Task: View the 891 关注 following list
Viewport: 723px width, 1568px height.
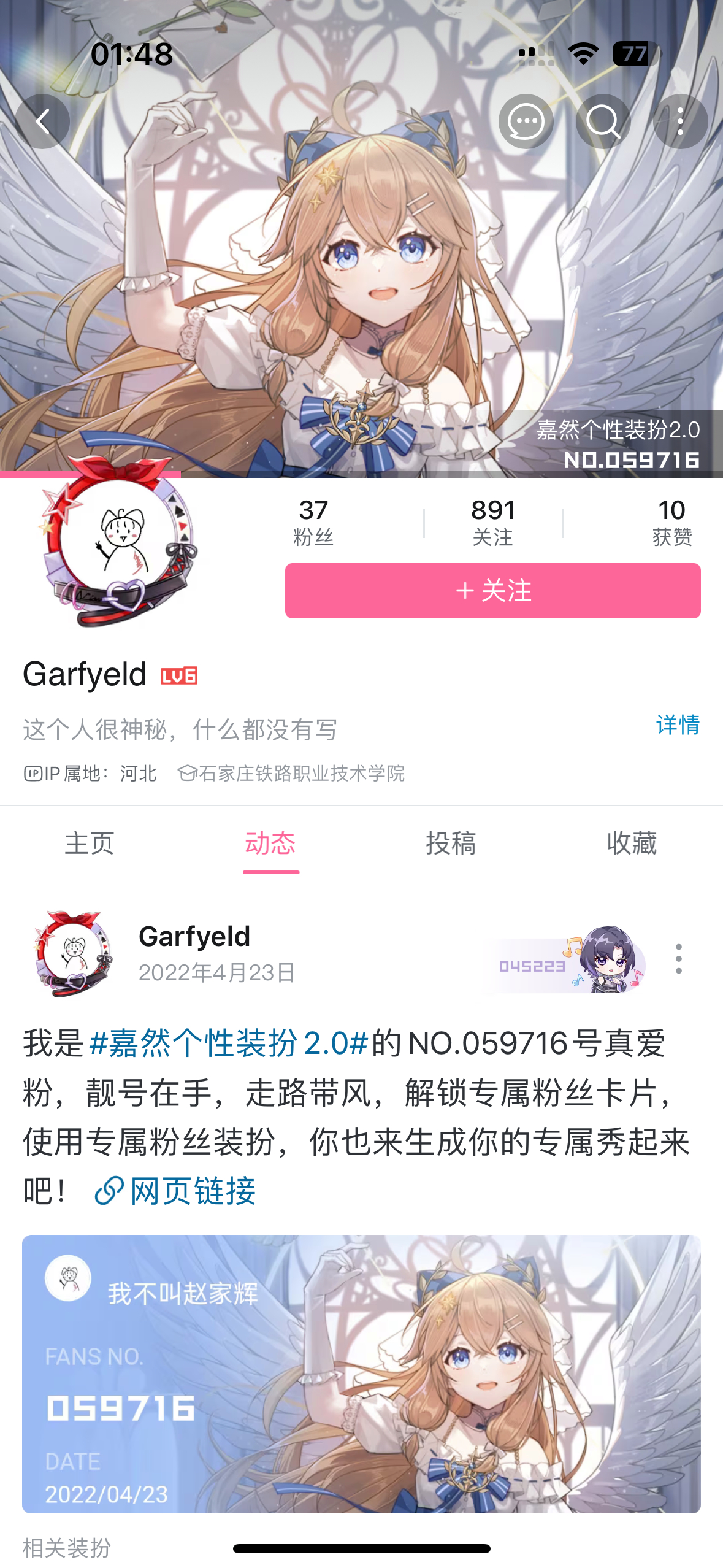Action: [492, 523]
